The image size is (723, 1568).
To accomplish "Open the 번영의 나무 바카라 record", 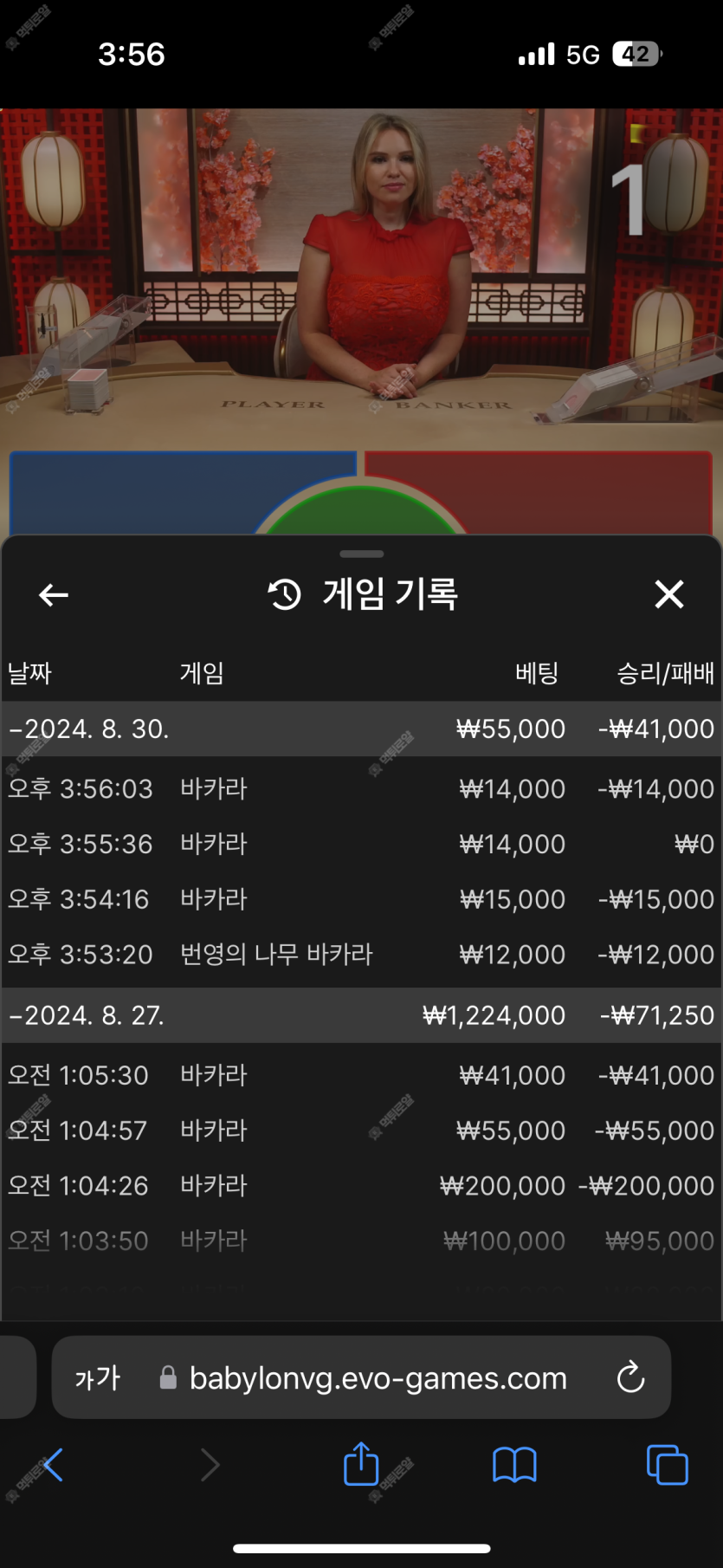I will (x=361, y=955).
